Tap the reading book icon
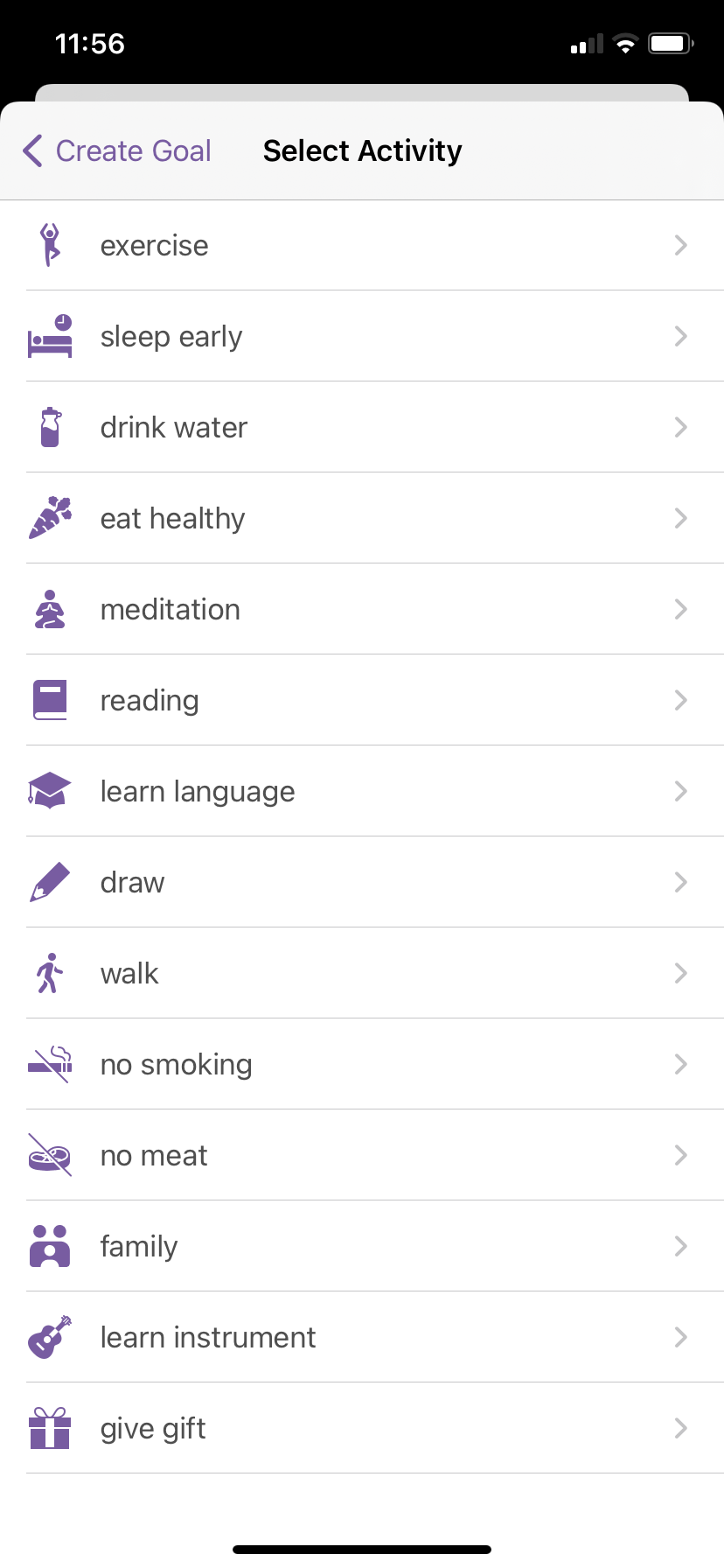Screen dimensions: 724x1568 coord(50,700)
